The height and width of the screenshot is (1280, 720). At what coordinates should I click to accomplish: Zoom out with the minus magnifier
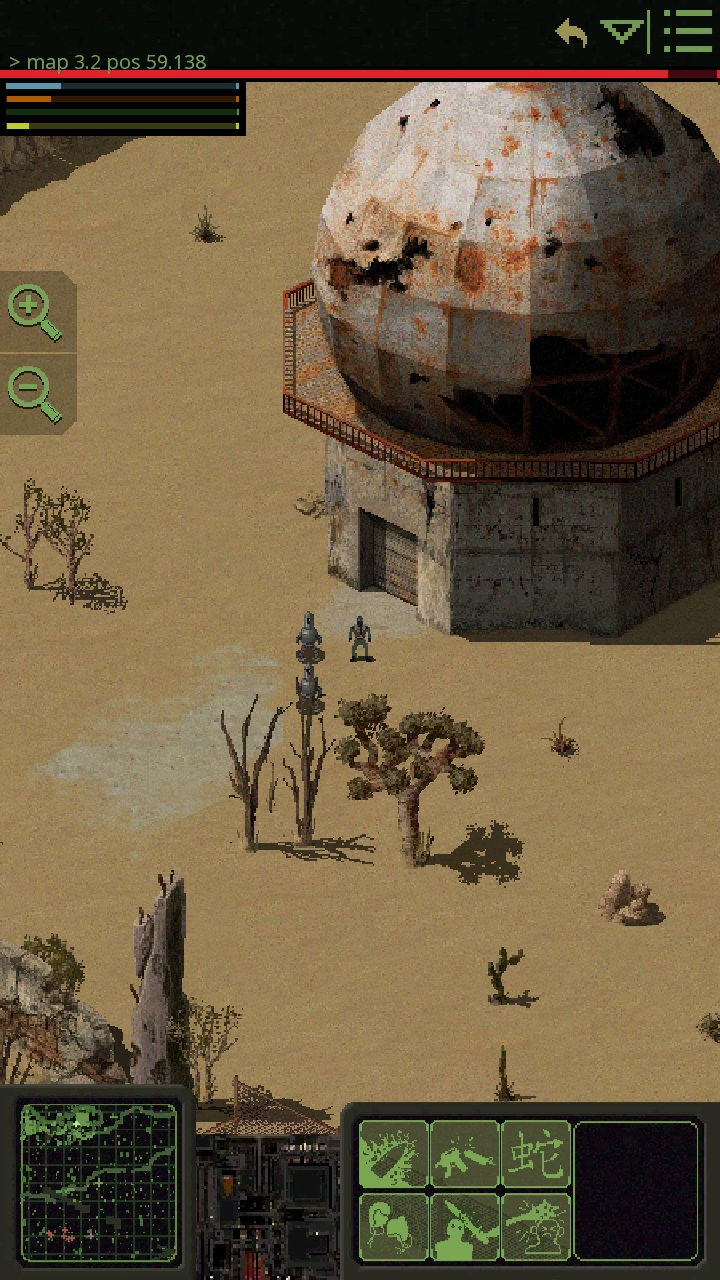pyautogui.click(x=34, y=393)
